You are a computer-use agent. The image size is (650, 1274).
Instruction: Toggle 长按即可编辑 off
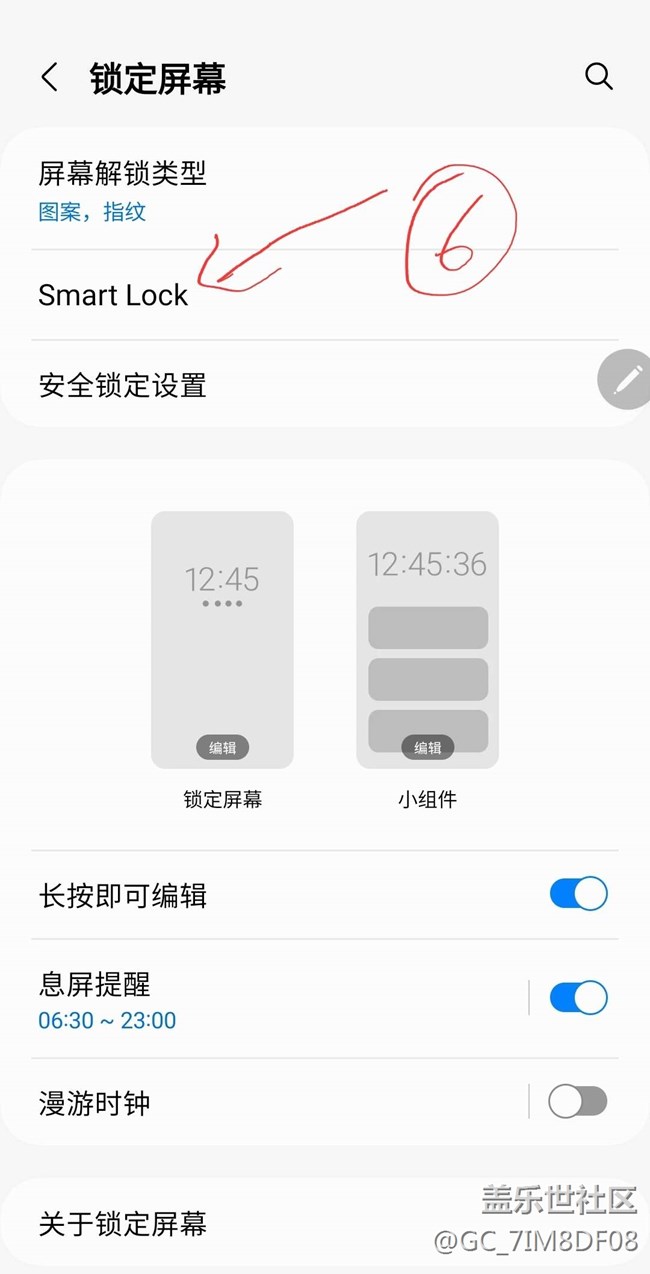click(x=578, y=893)
